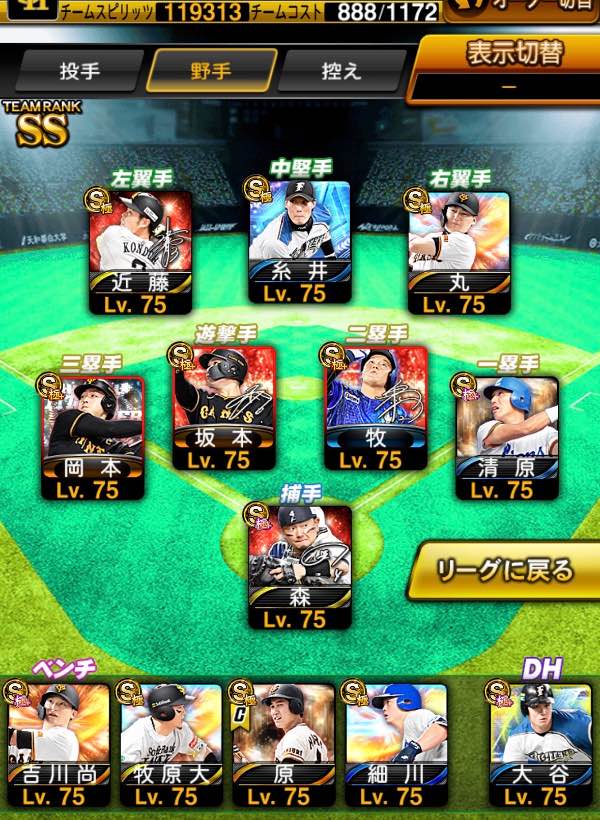The height and width of the screenshot is (820, 600).
Task: Tap リーグに戻る to return to league
Action: [504, 571]
